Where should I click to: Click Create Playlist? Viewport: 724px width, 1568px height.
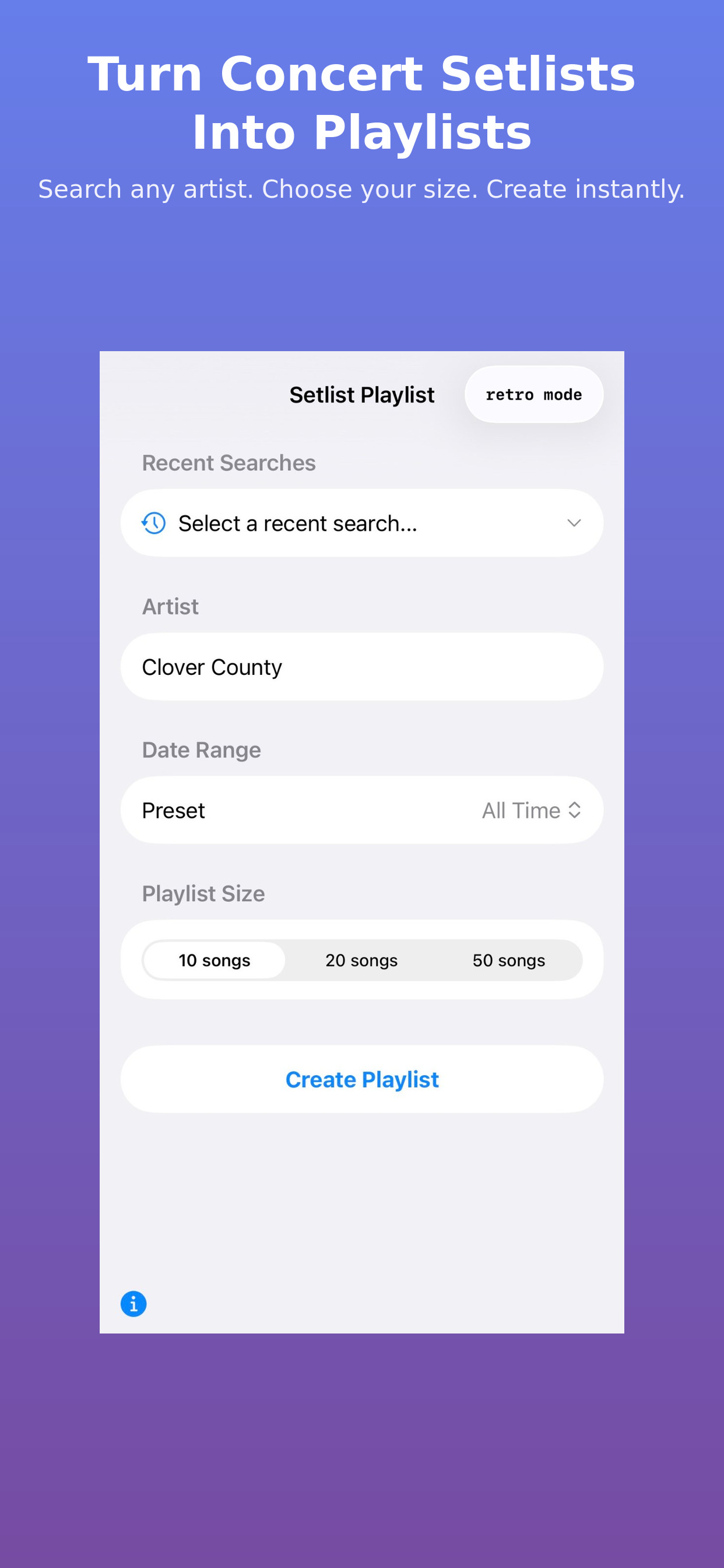[x=362, y=1079]
